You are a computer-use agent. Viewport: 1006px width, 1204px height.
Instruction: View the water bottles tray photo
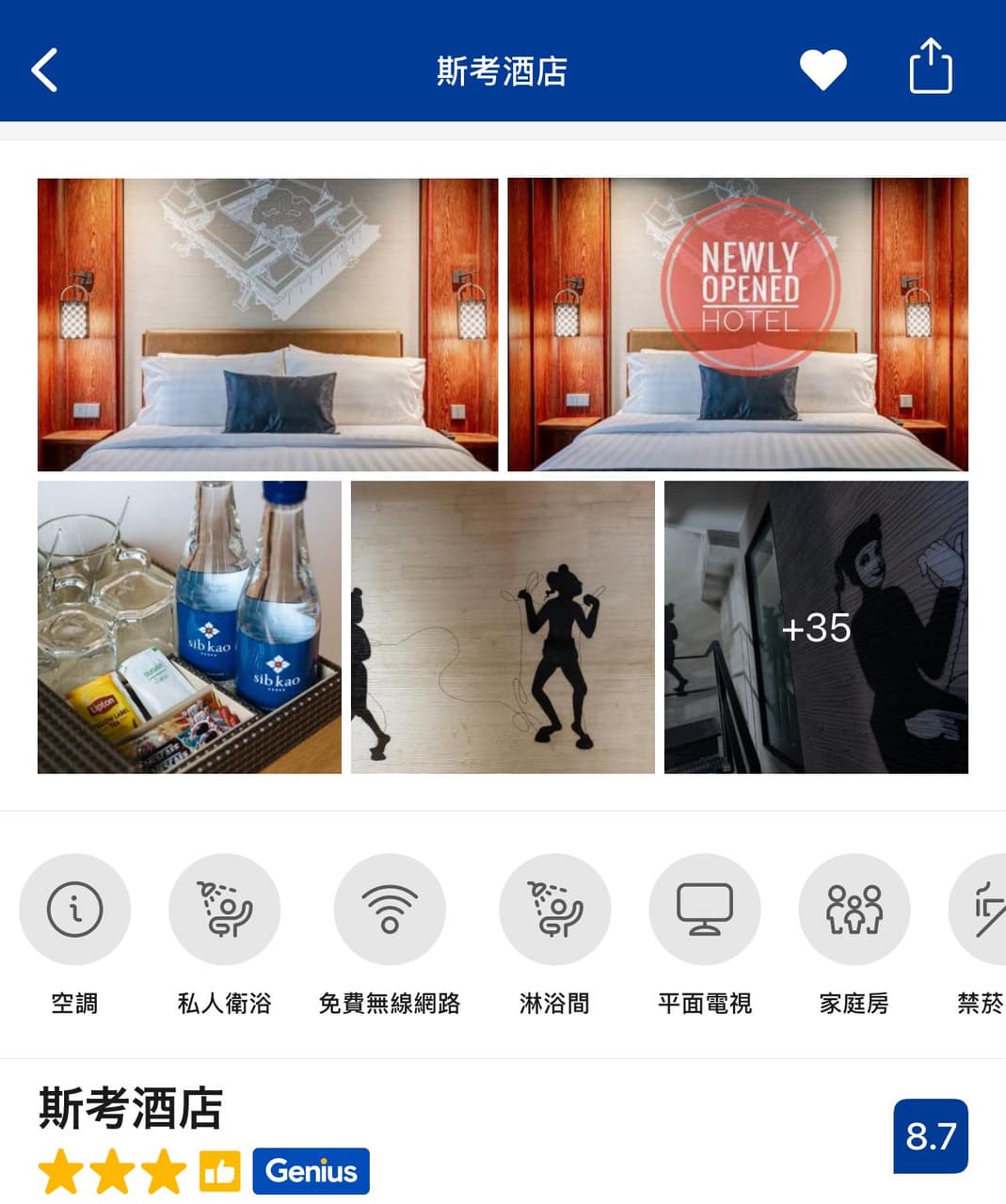point(189,627)
